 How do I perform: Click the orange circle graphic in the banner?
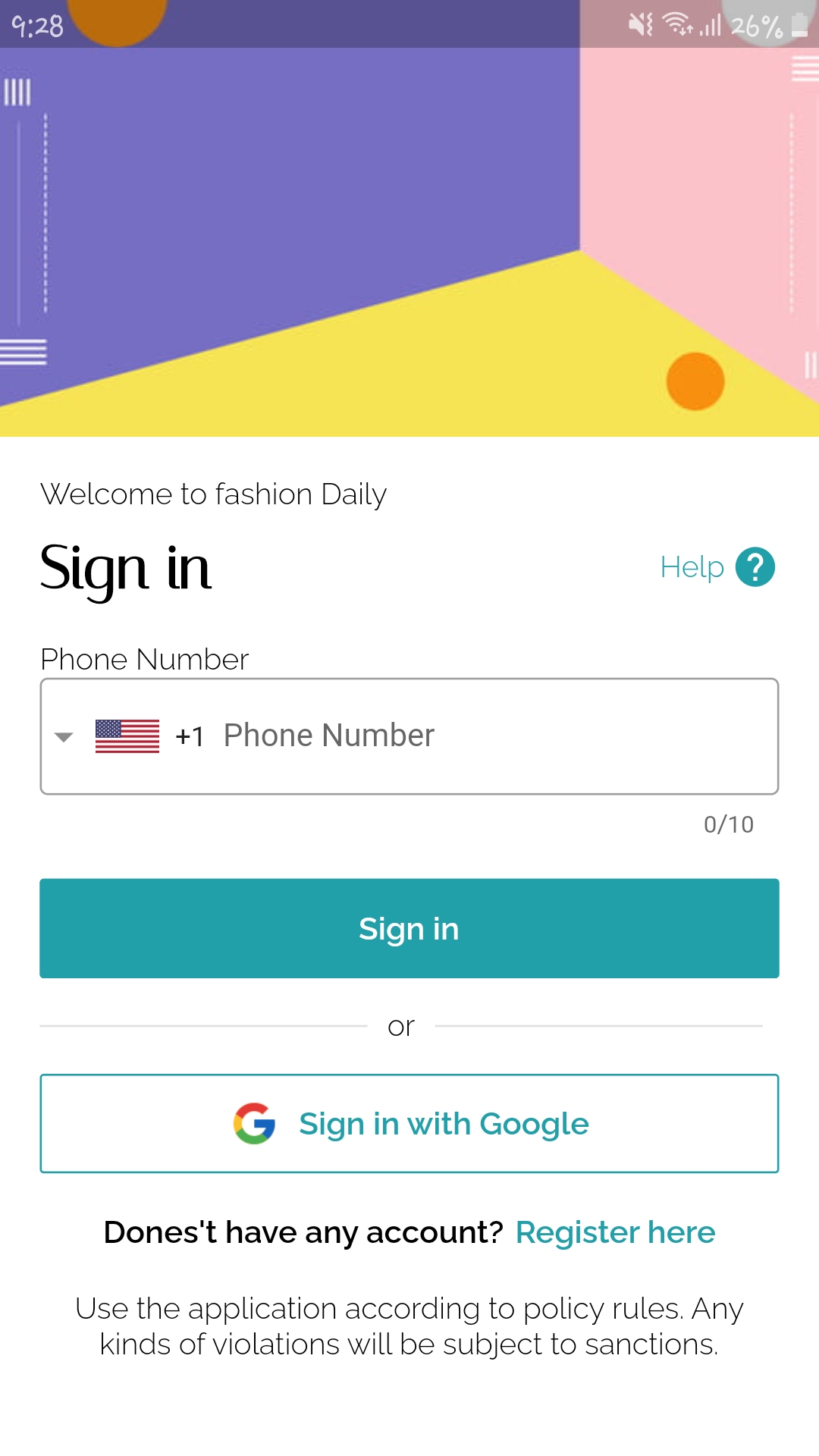point(695,379)
